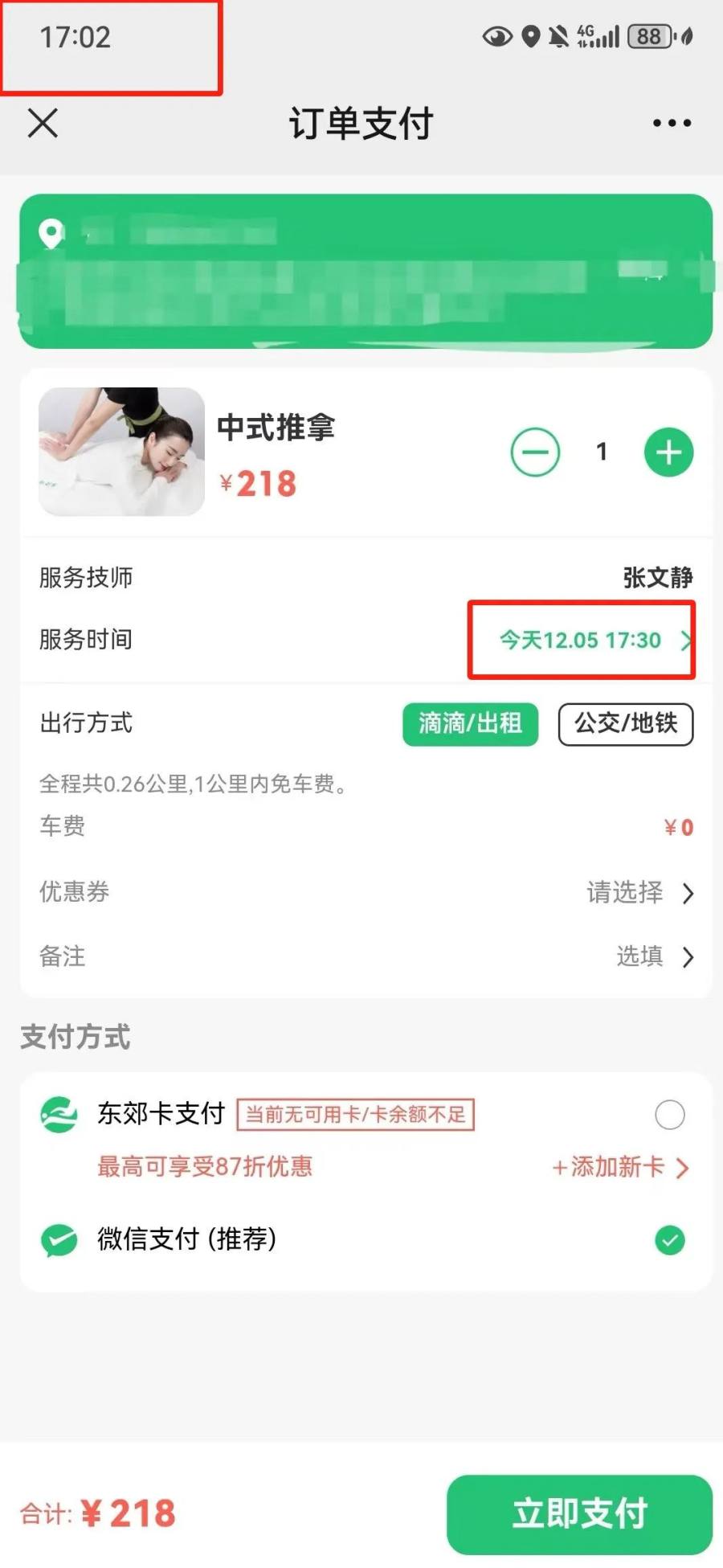
Task: Tap 立即支付 to pay now
Action: [579, 1514]
